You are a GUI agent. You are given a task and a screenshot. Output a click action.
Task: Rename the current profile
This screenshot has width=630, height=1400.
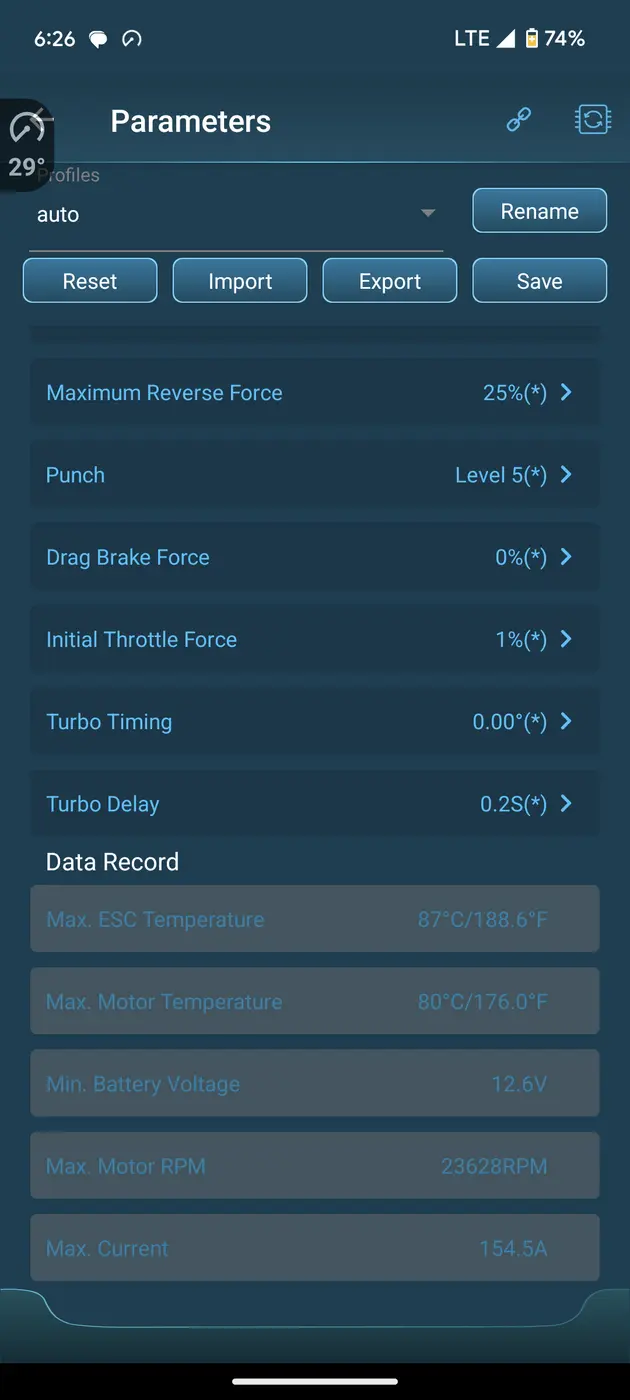click(x=540, y=211)
